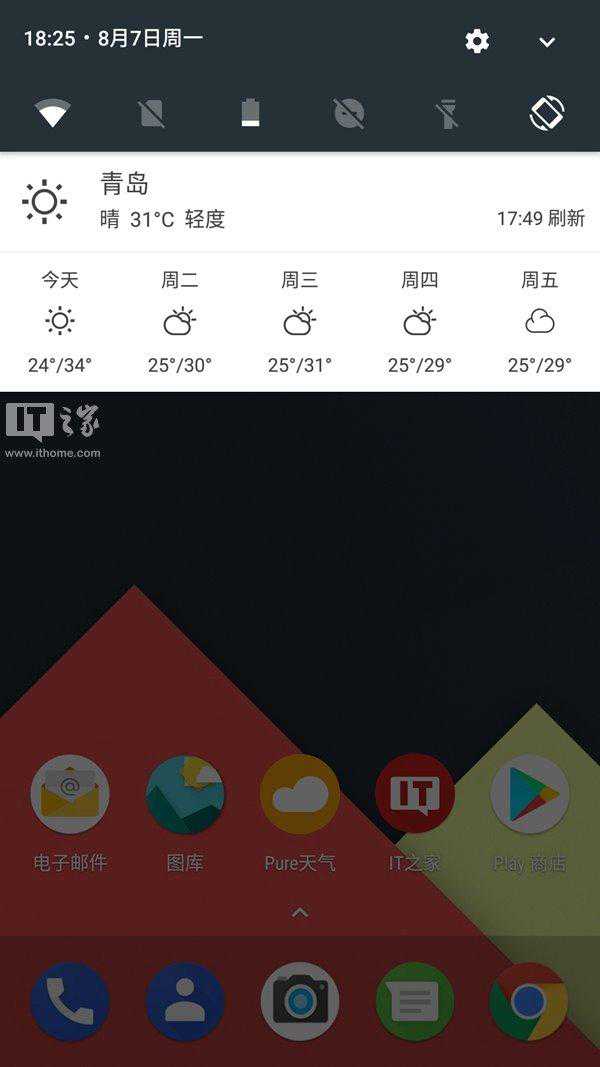The height and width of the screenshot is (1067, 600).
Task: Open the 电子邮件 app
Action: (x=70, y=795)
